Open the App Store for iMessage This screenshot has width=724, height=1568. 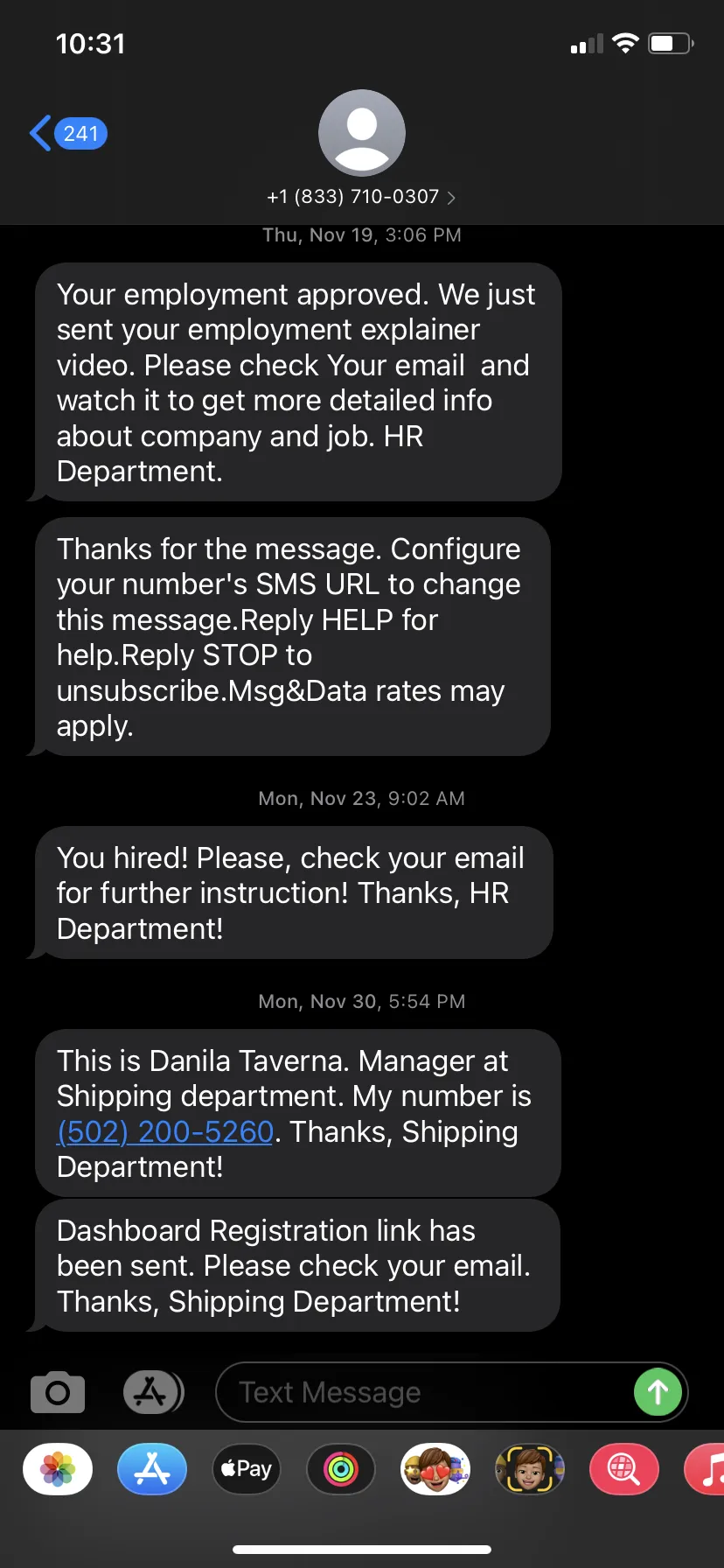click(x=152, y=1469)
